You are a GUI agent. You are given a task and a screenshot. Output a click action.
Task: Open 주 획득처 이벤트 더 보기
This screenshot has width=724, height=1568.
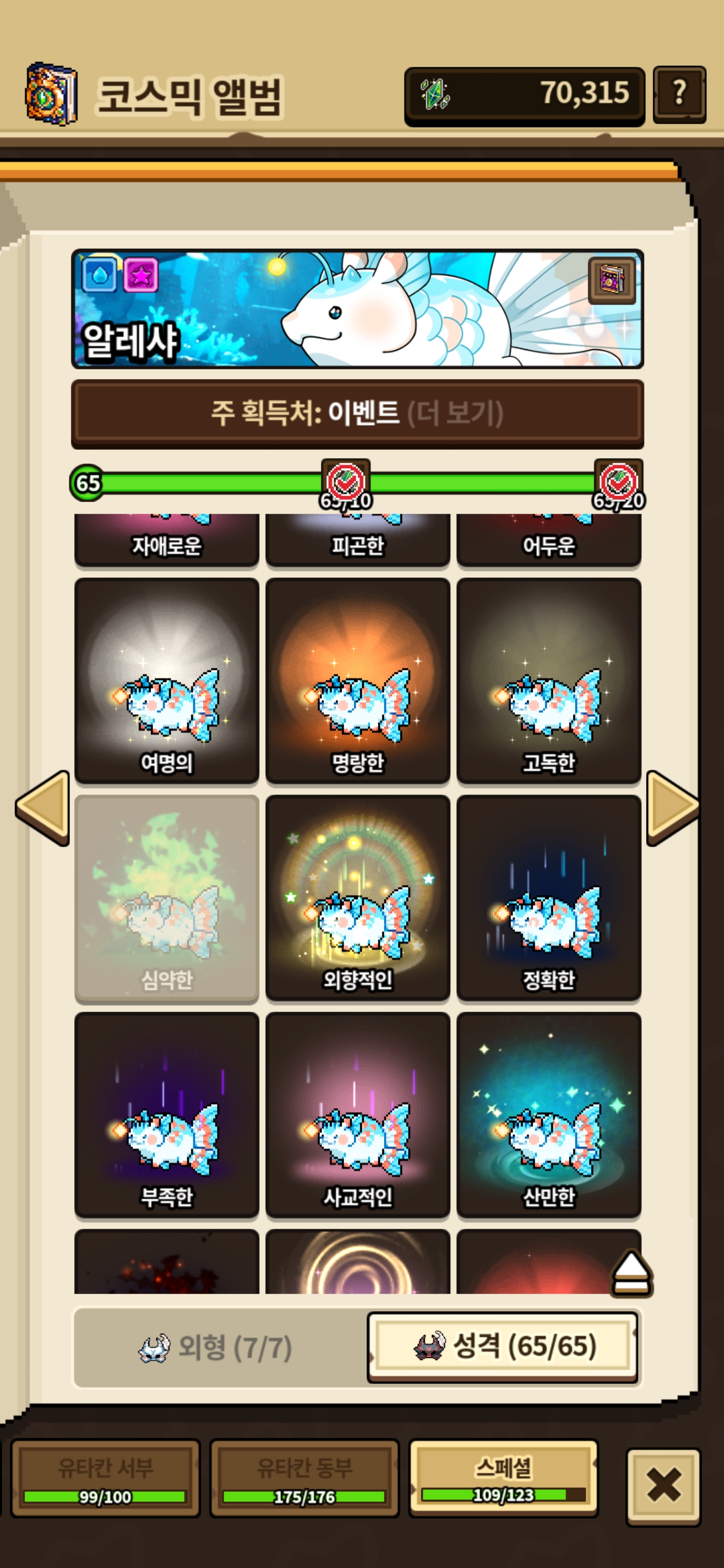(x=357, y=413)
